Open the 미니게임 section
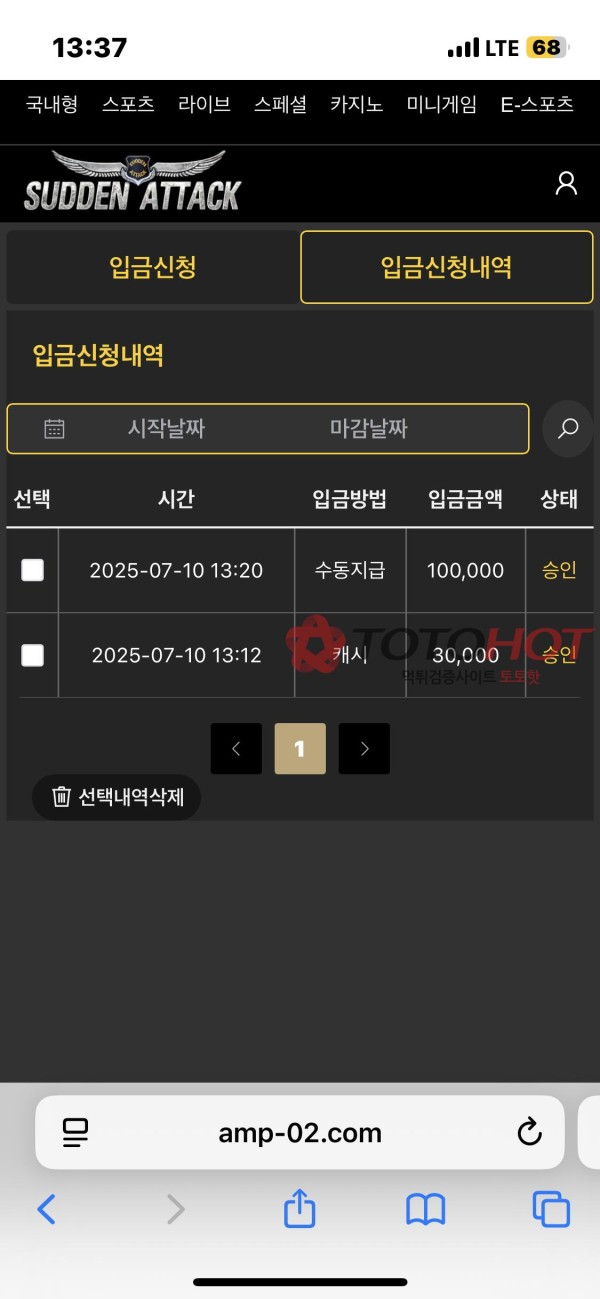This screenshot has width=600, height=1299. [x=441, y=104]
